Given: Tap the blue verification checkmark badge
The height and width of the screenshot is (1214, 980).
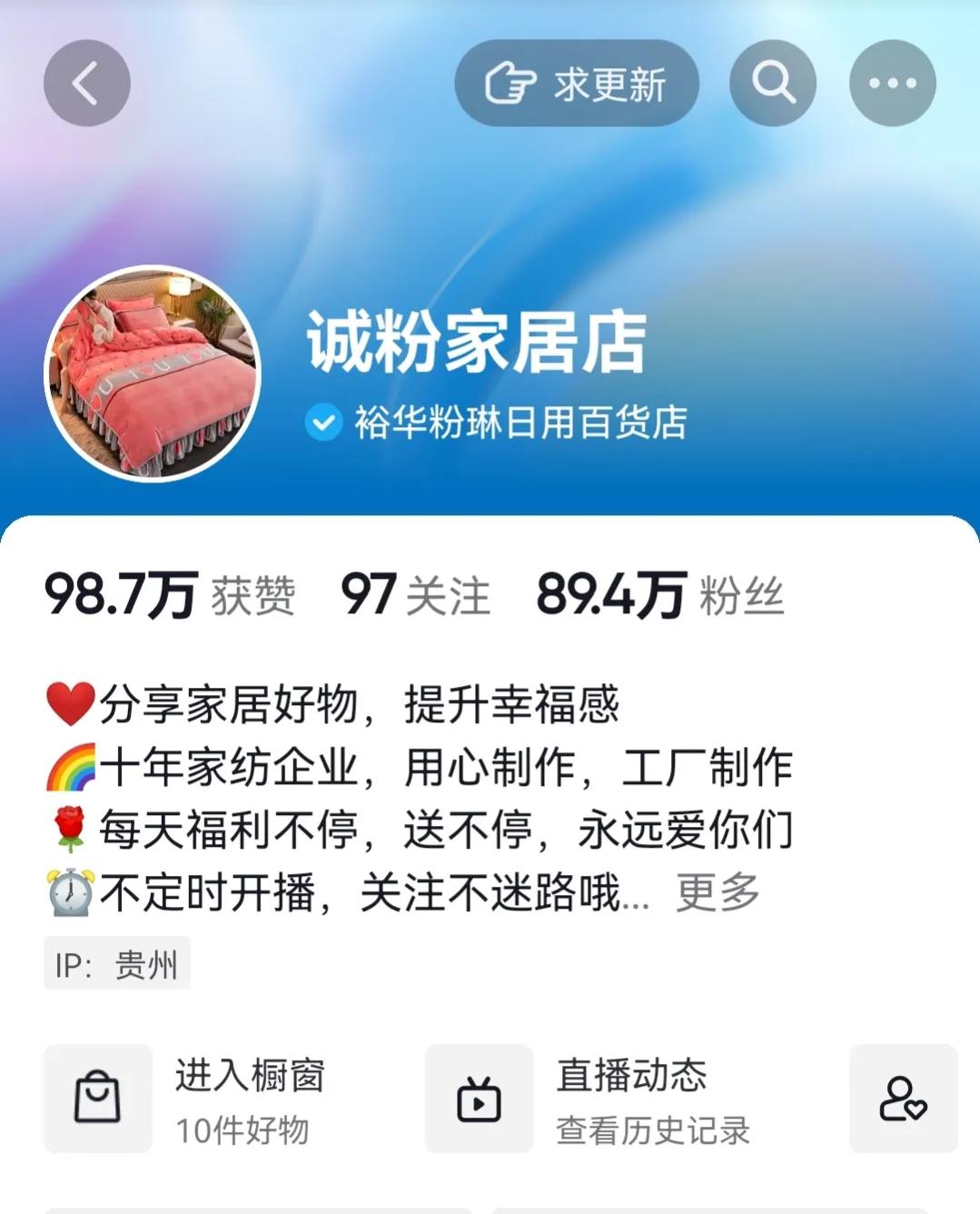Looking at the screenshot, I should click(x=322, y=421).
